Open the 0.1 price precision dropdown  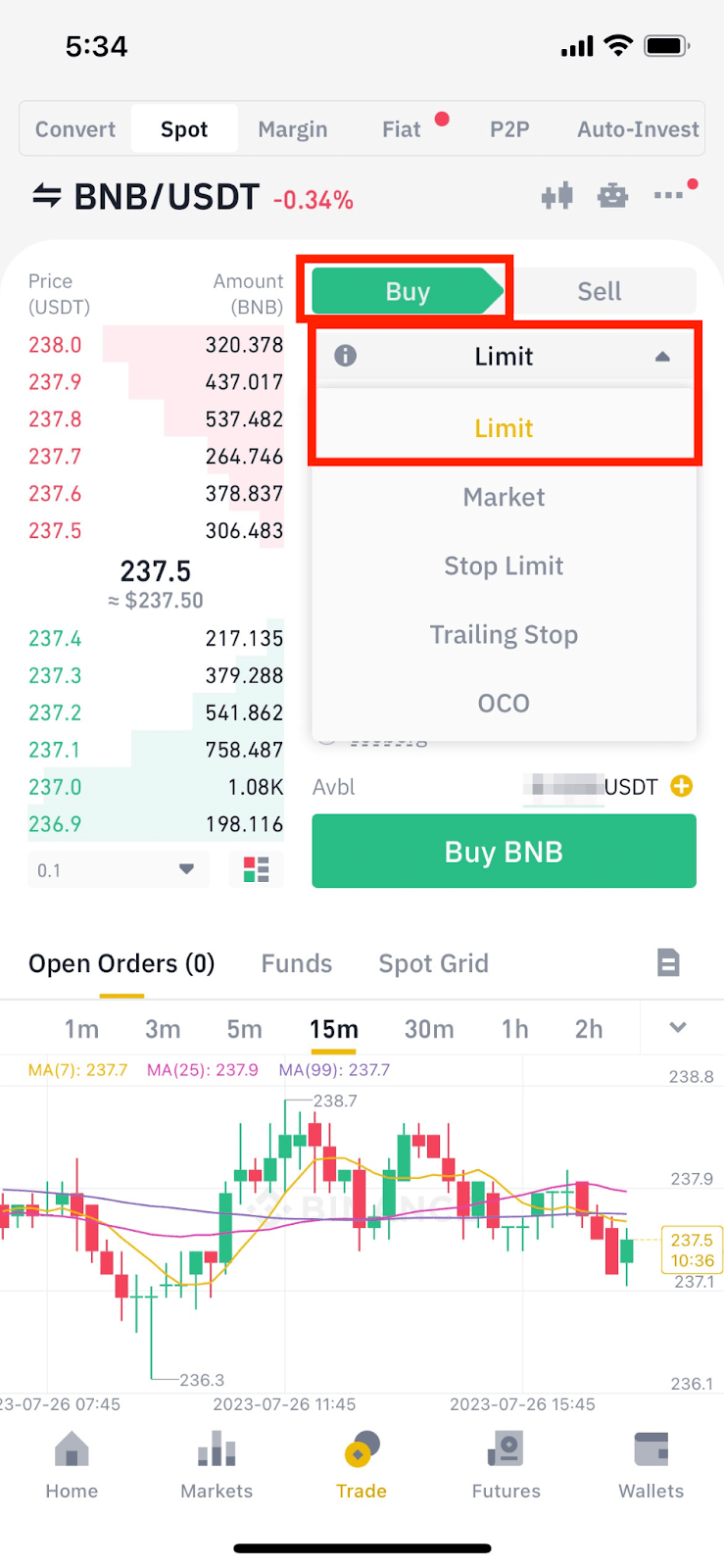click(x=118, y=869)
